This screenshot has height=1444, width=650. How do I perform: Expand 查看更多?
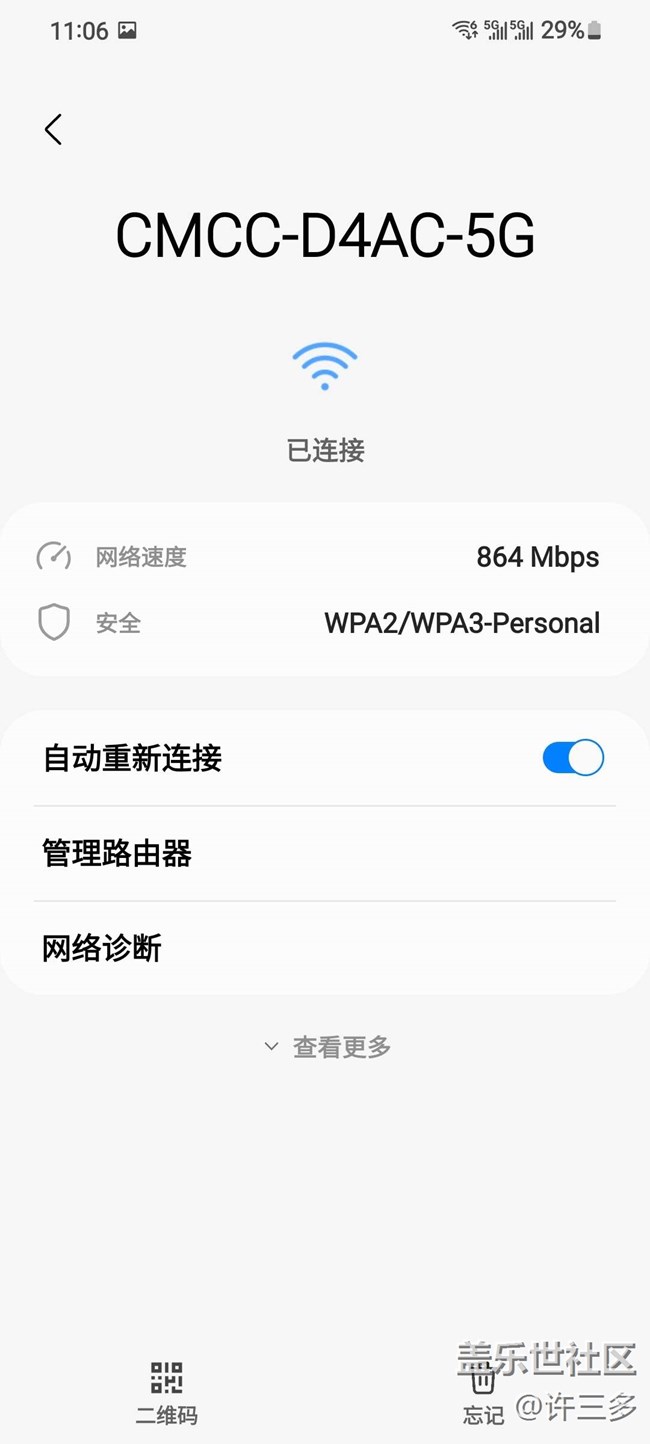[x=327, y=1047]
